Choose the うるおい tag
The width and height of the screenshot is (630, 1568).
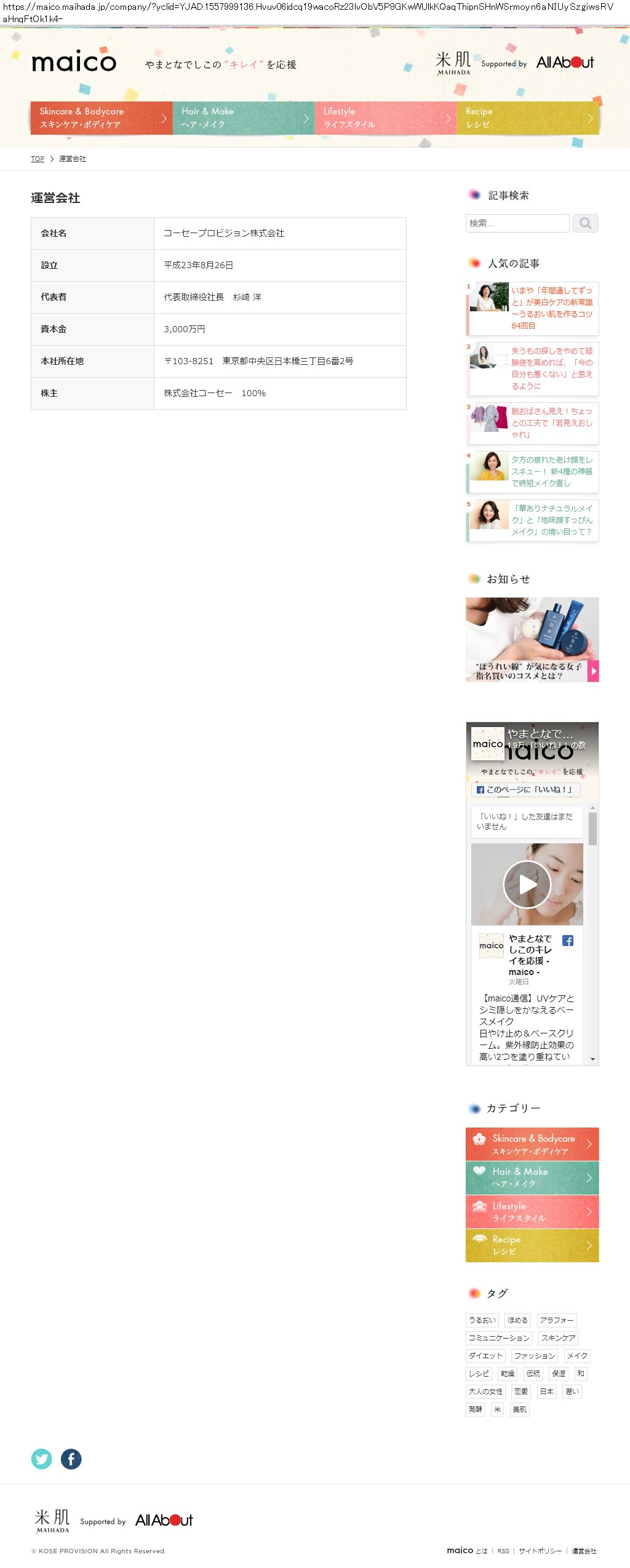(x=482, y=1319)
